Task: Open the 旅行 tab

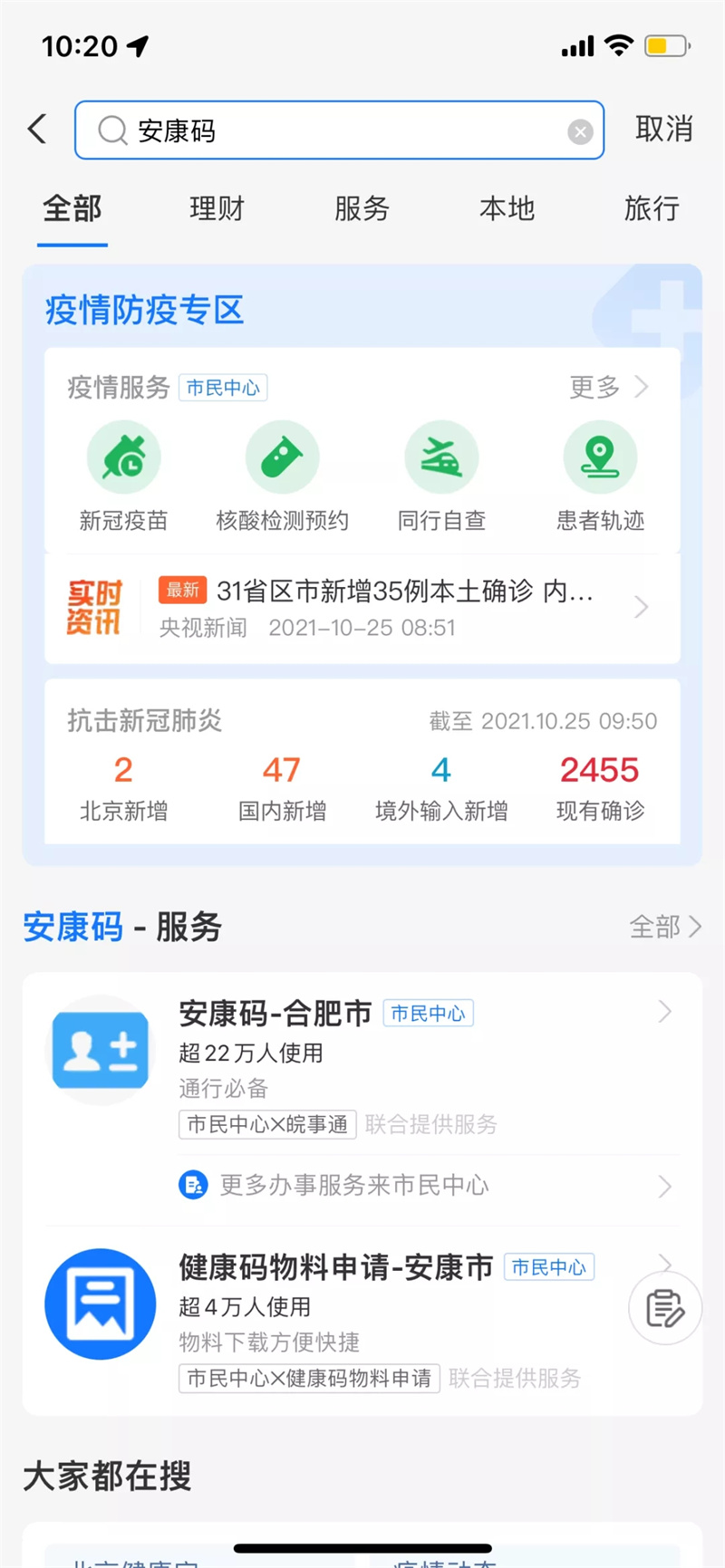Action: (652, 209)
